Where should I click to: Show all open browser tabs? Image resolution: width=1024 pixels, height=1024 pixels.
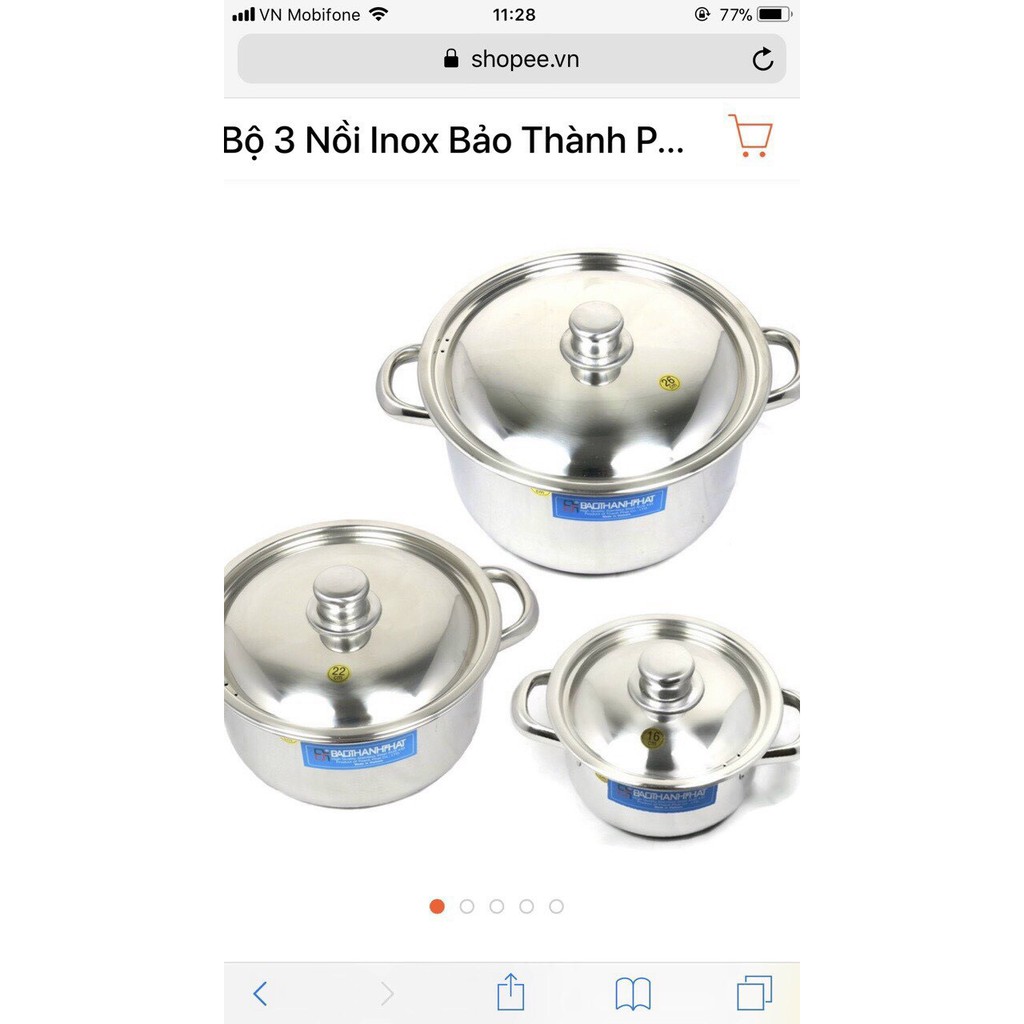tap(754, 993)
